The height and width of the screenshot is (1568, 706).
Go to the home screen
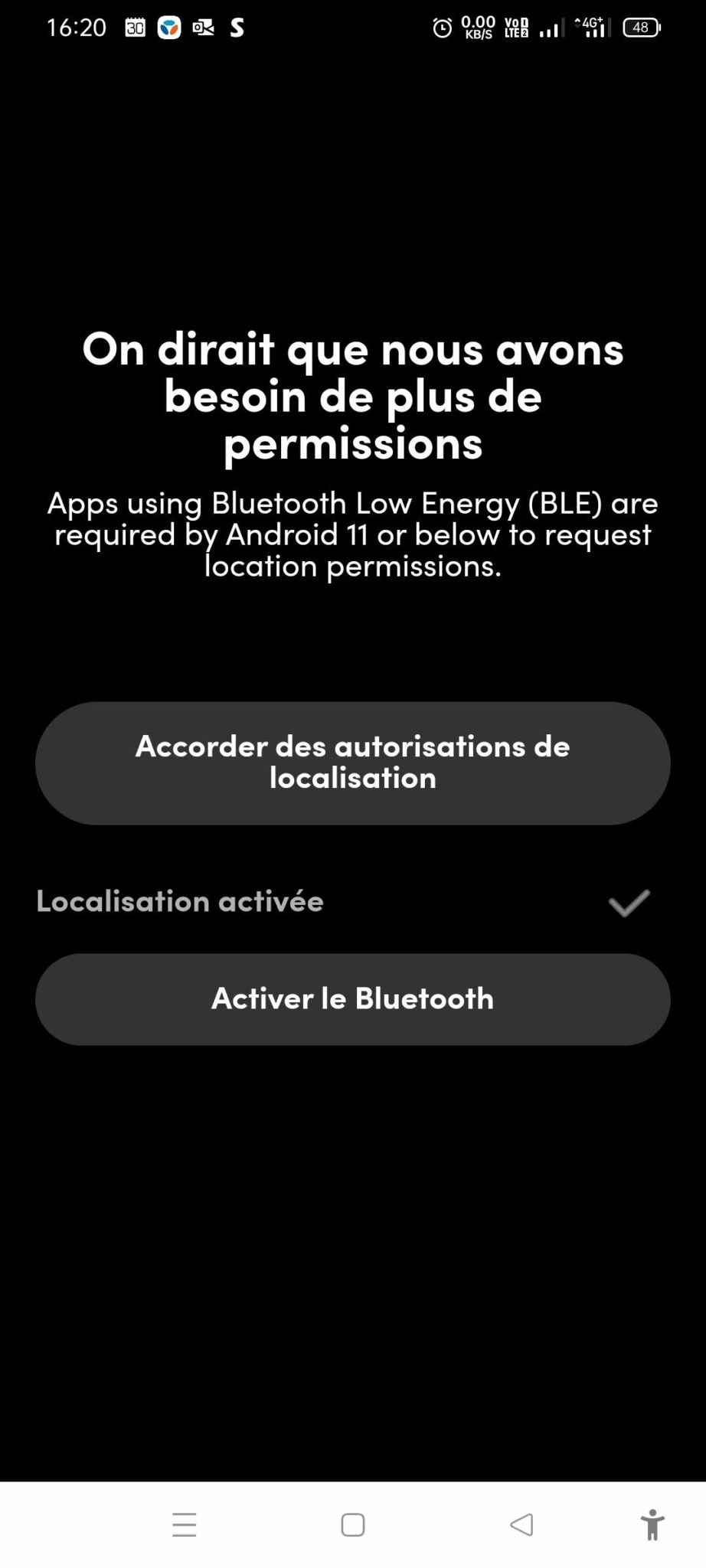click(352, 1524)
